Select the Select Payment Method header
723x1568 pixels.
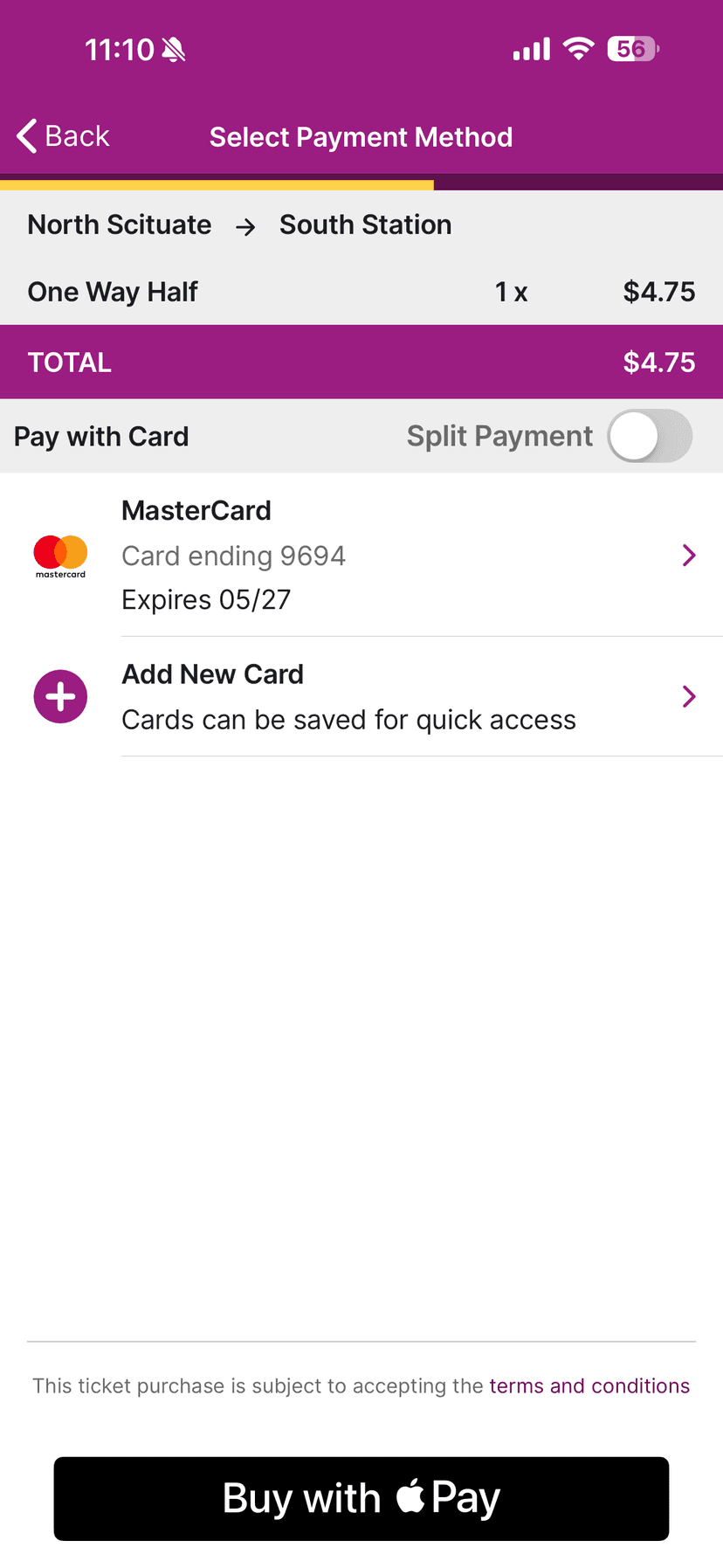click(x=361, y=136)
